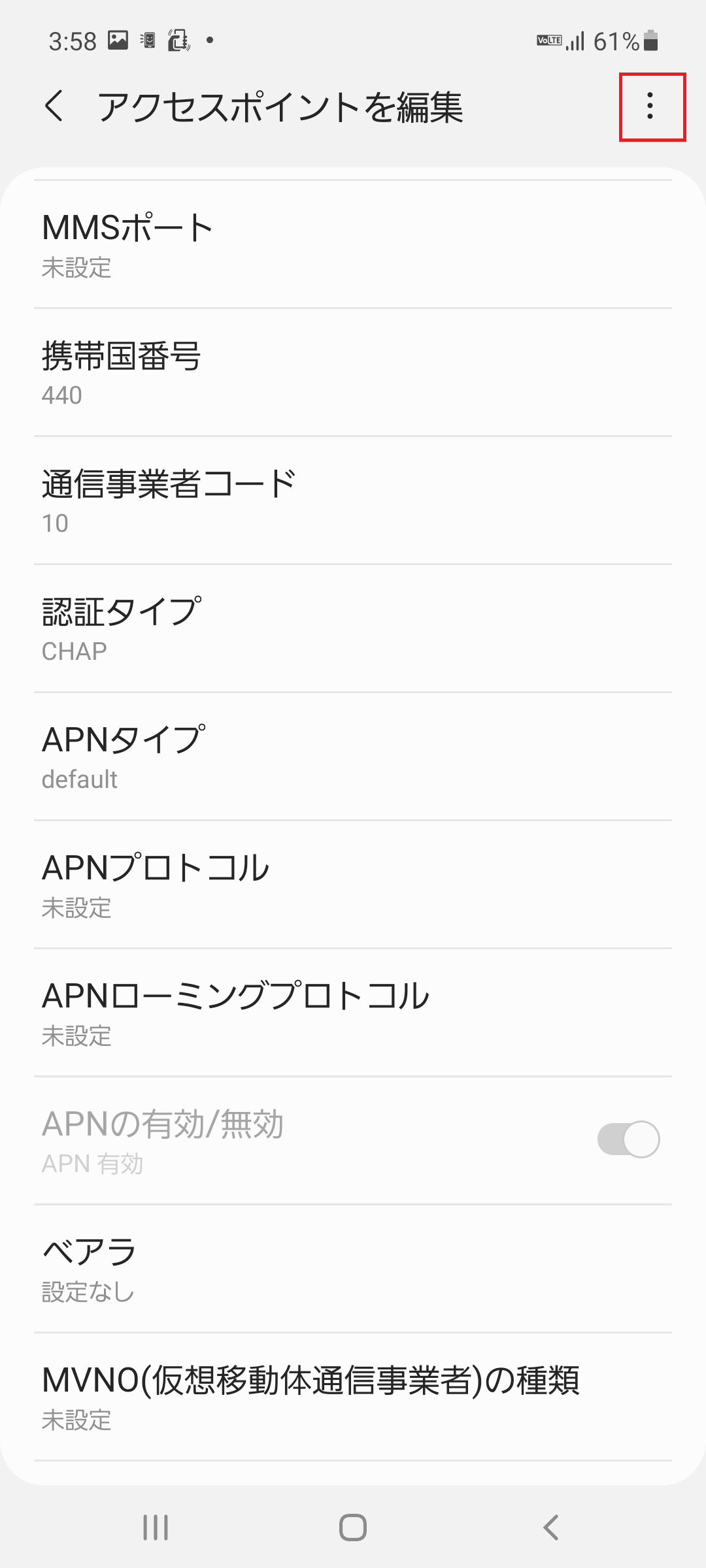Tap APNローミングプロトコル to configure it
706x1568 pixels.
tap(353, 1013)
